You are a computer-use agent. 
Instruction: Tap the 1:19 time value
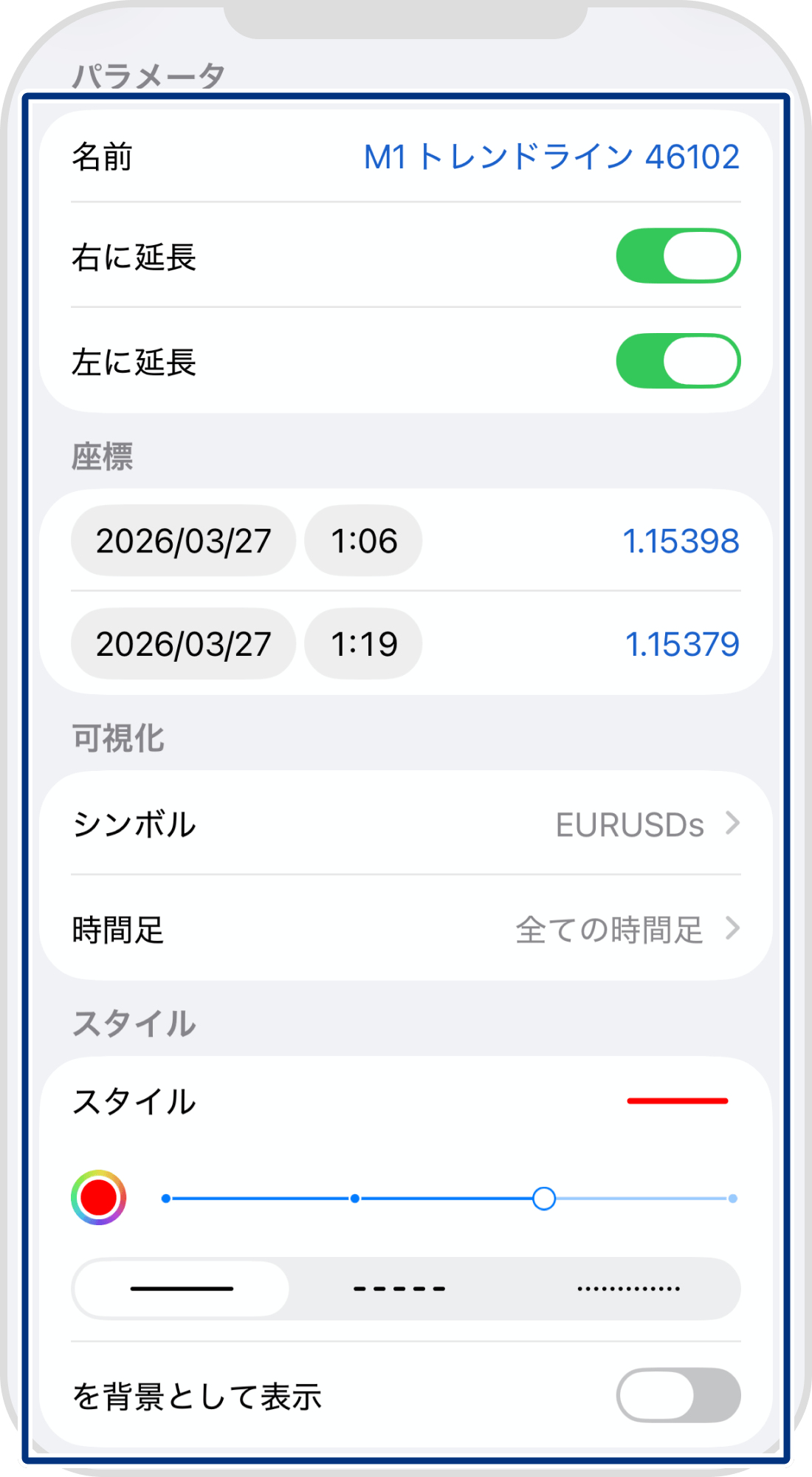coord(362,644)
